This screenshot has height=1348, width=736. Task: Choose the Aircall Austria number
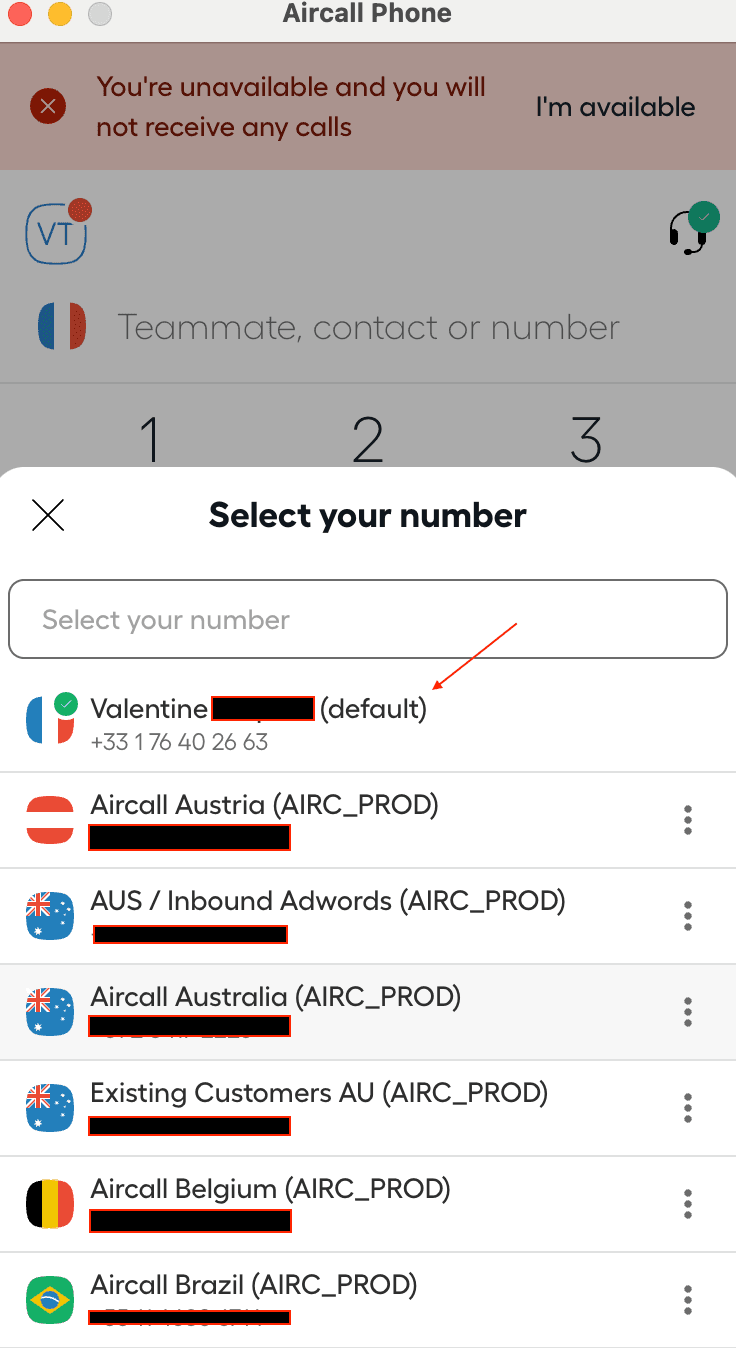(264, 819)
